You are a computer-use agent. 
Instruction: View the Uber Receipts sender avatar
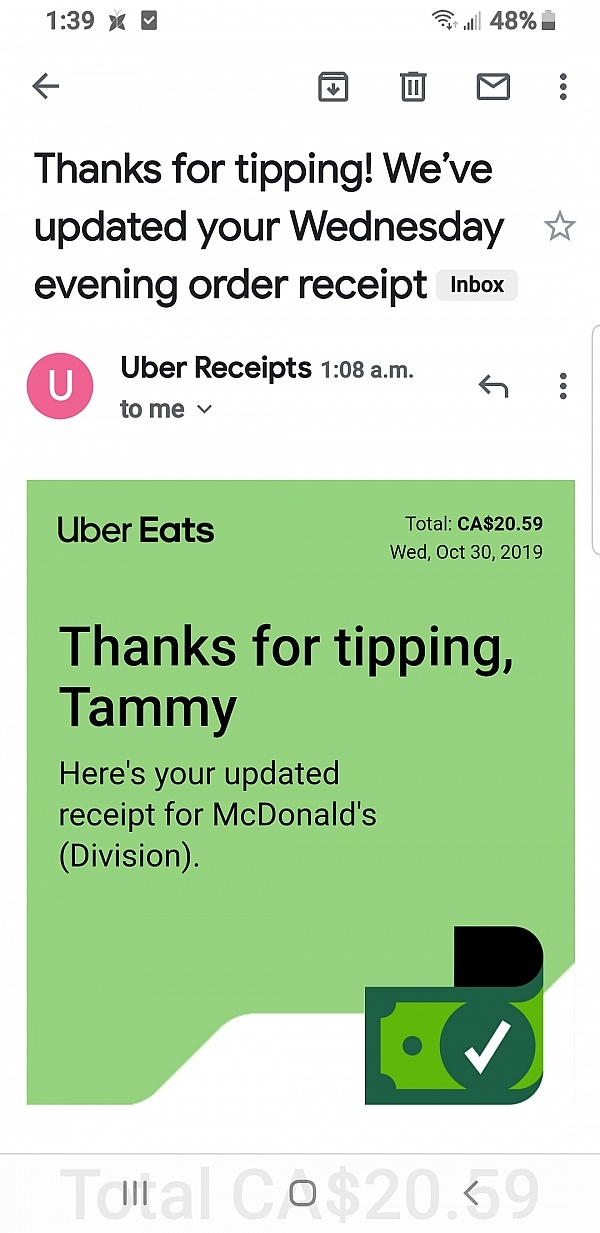61,386
